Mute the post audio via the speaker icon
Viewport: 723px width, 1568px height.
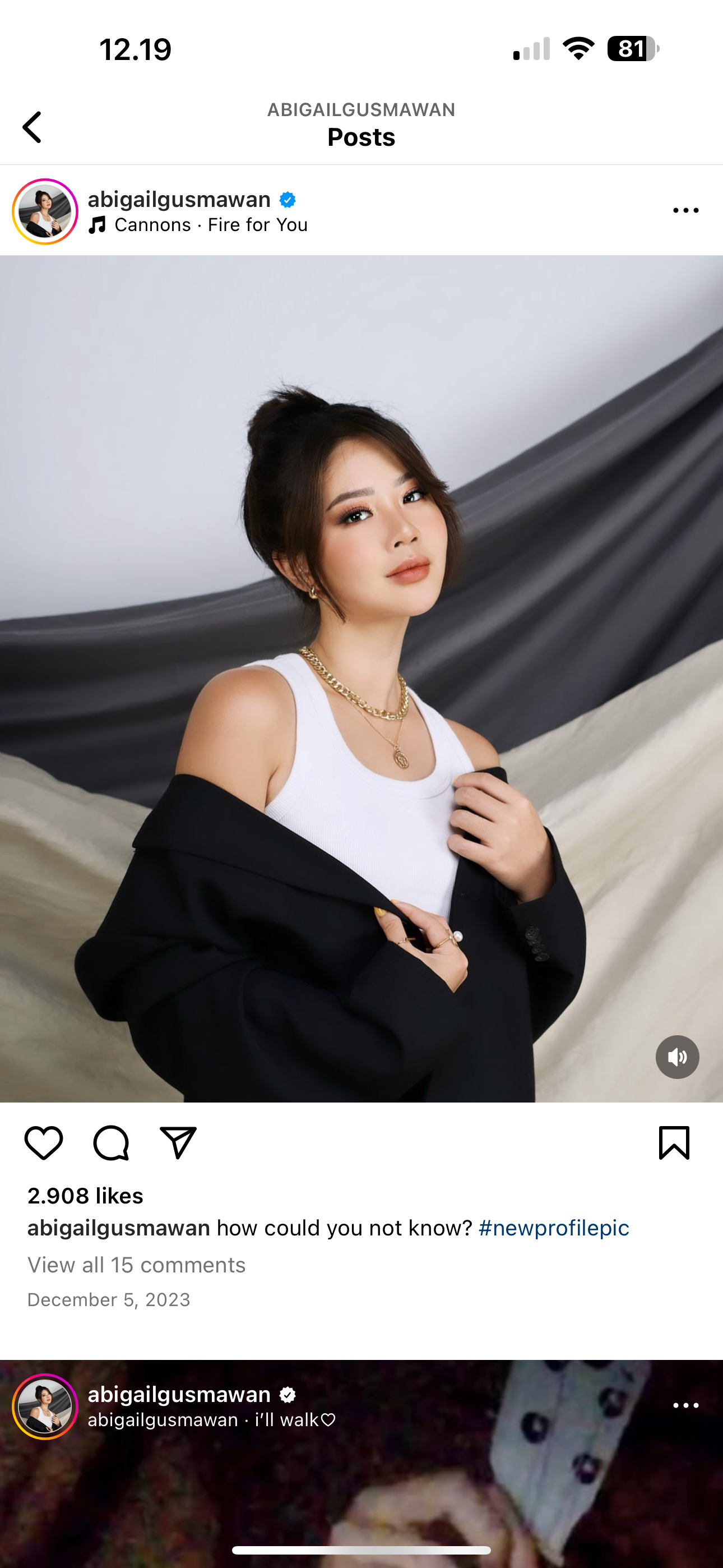pos(676,1057)
